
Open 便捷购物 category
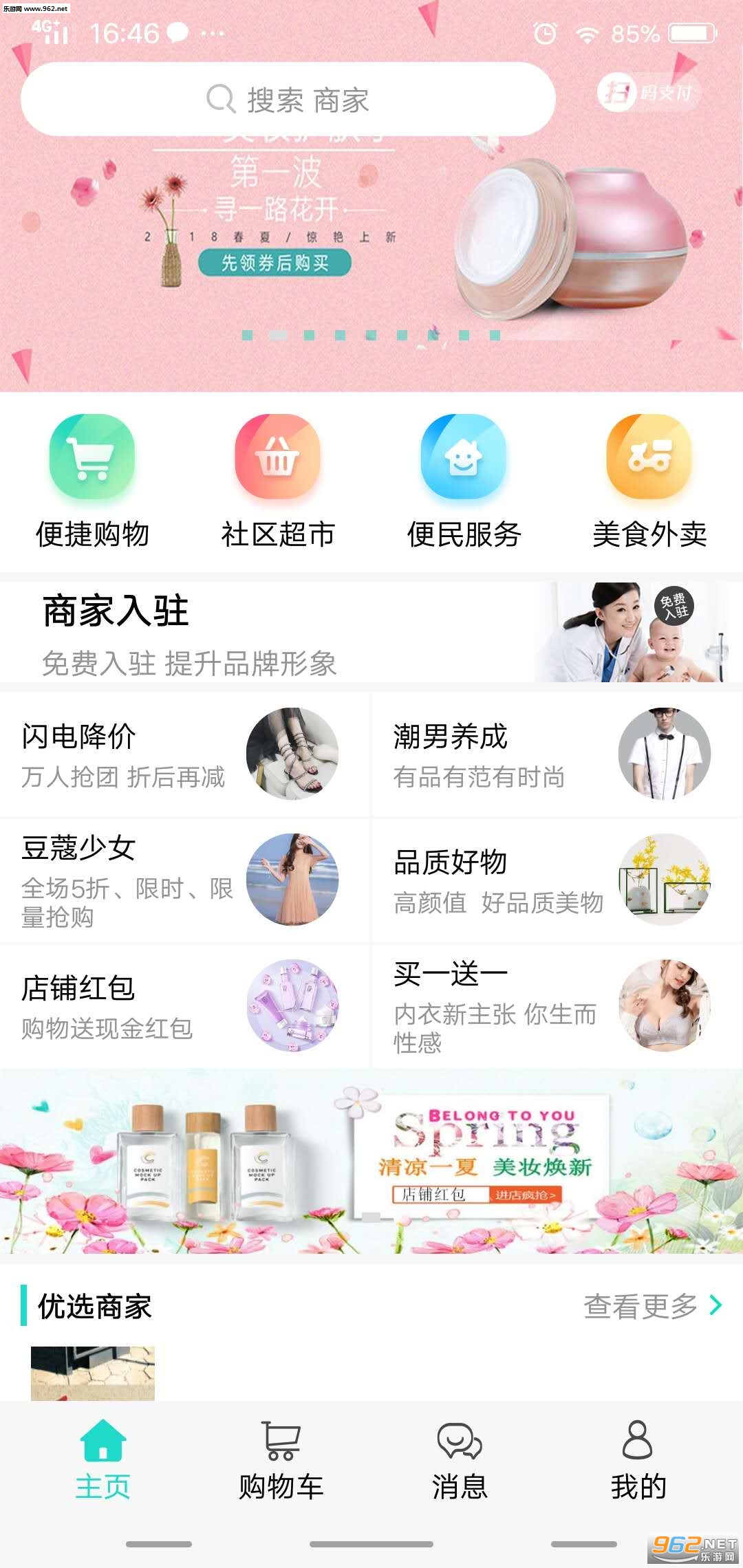(92, 481)
